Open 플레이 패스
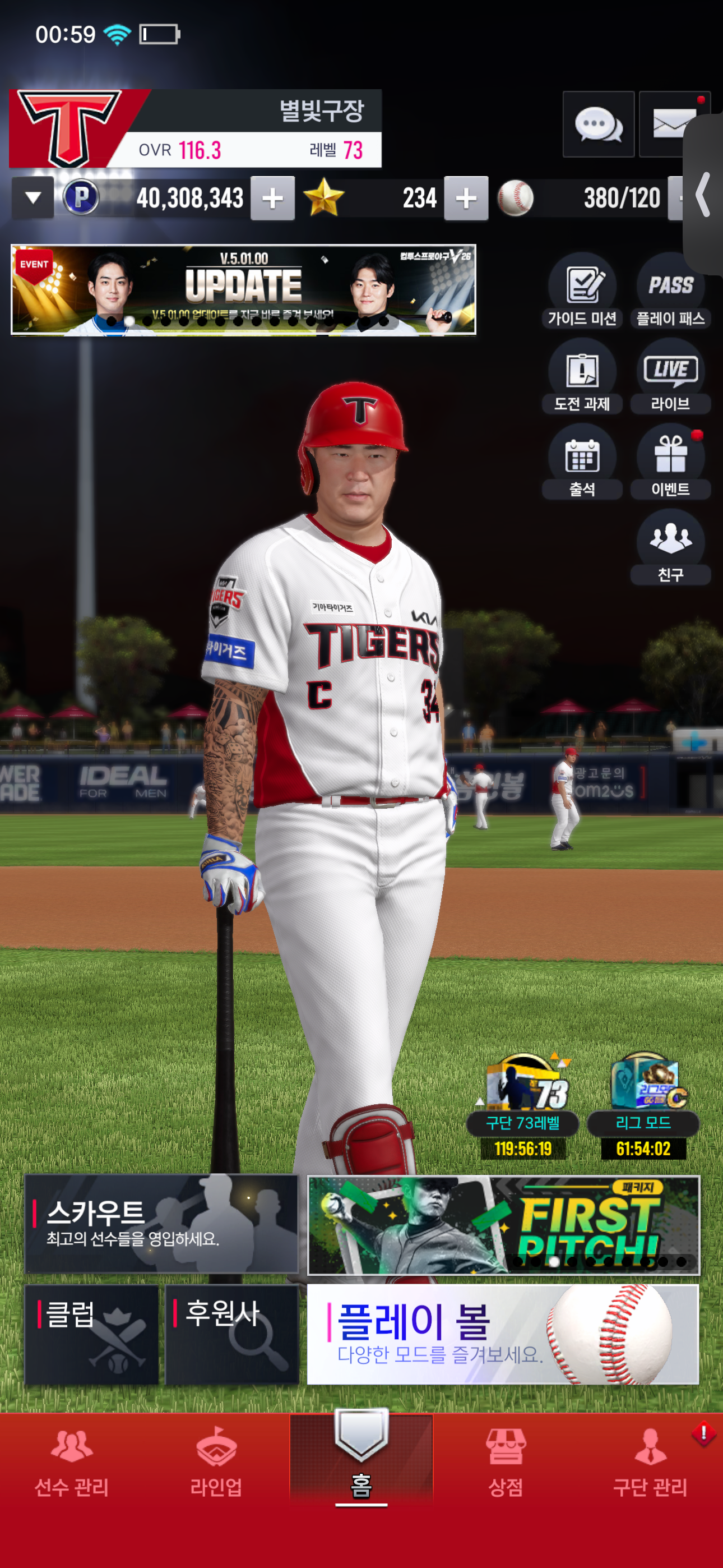 pyautogui.click(x=670, y=290)
